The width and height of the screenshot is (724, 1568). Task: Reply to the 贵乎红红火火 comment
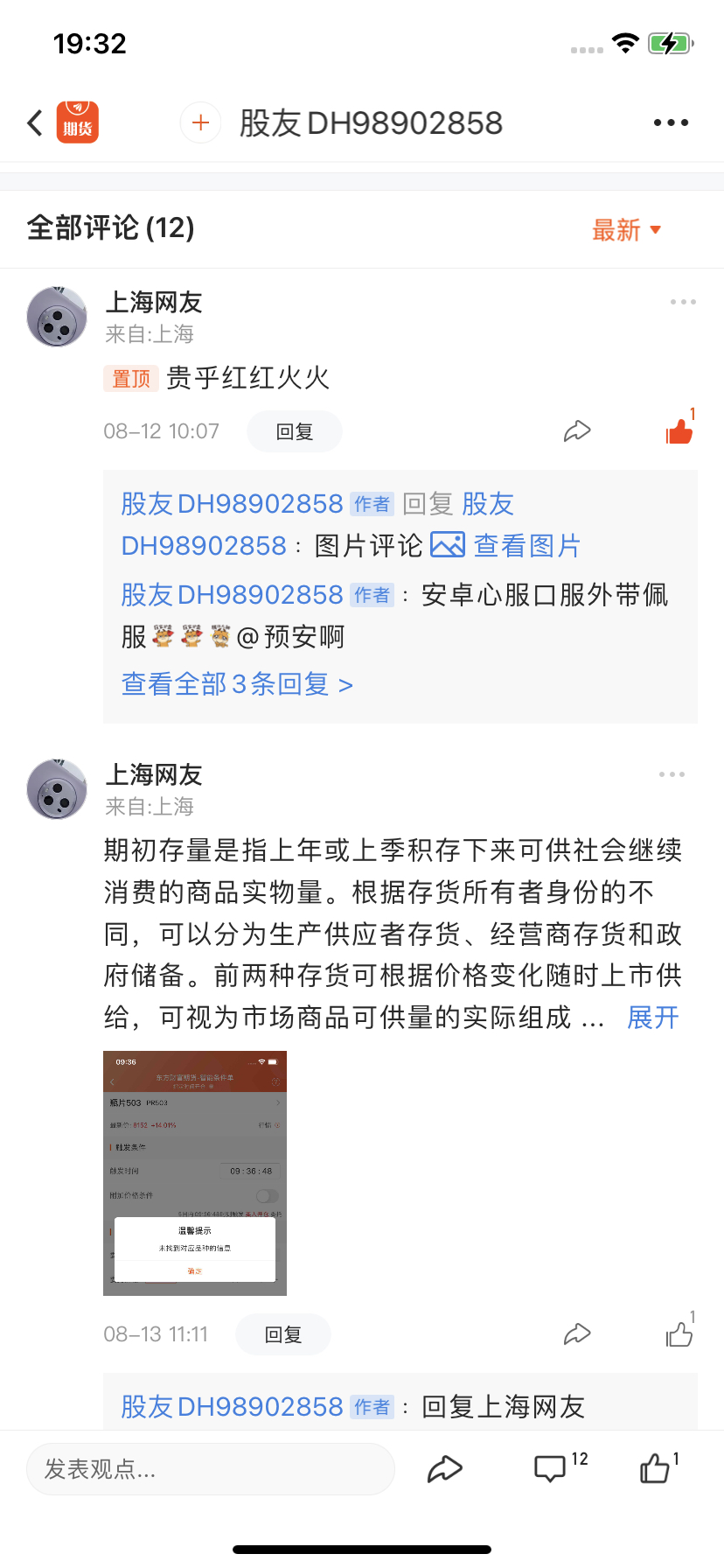pyautogui.click(x=295, y=431)
